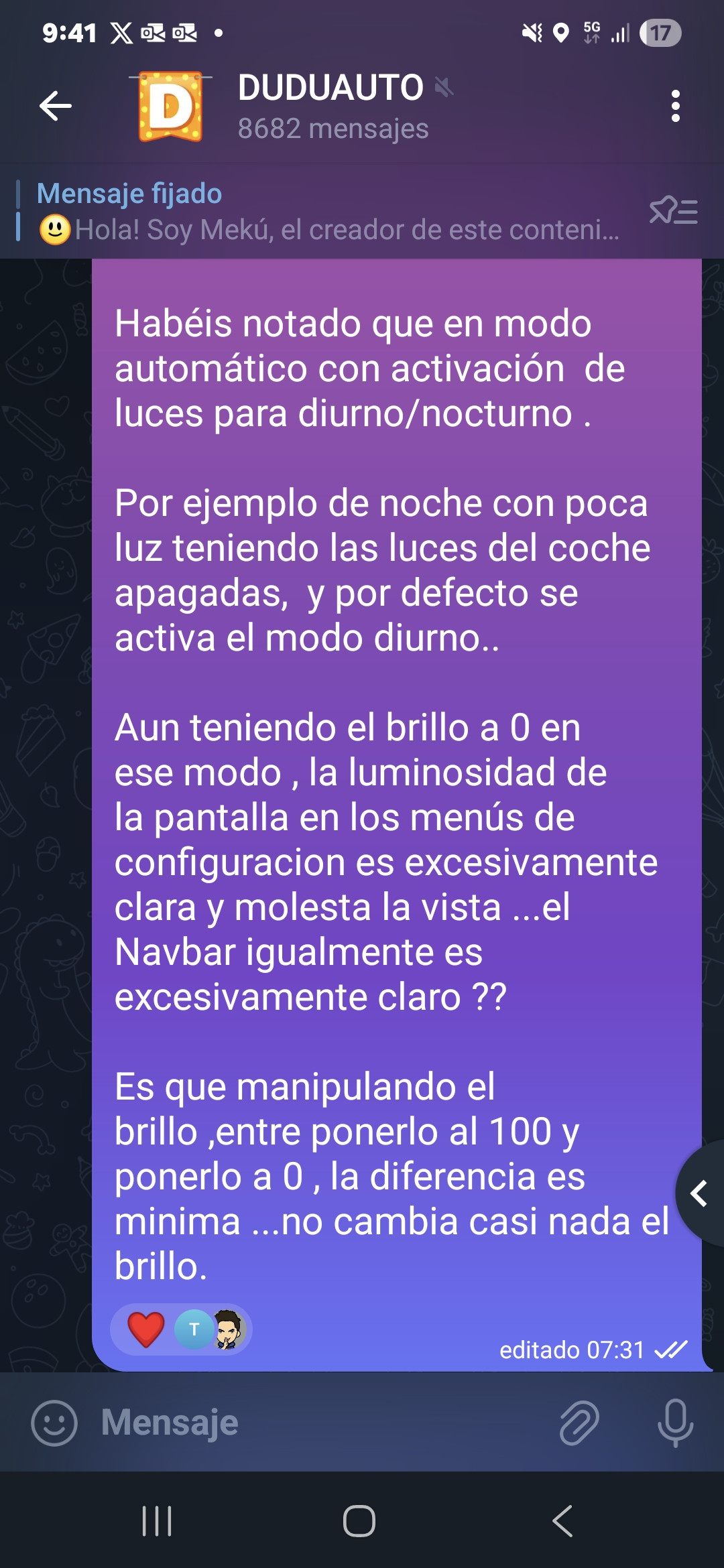Go back using the top-left arrow
The image size is (724, 1568).
tap(56, 106)
